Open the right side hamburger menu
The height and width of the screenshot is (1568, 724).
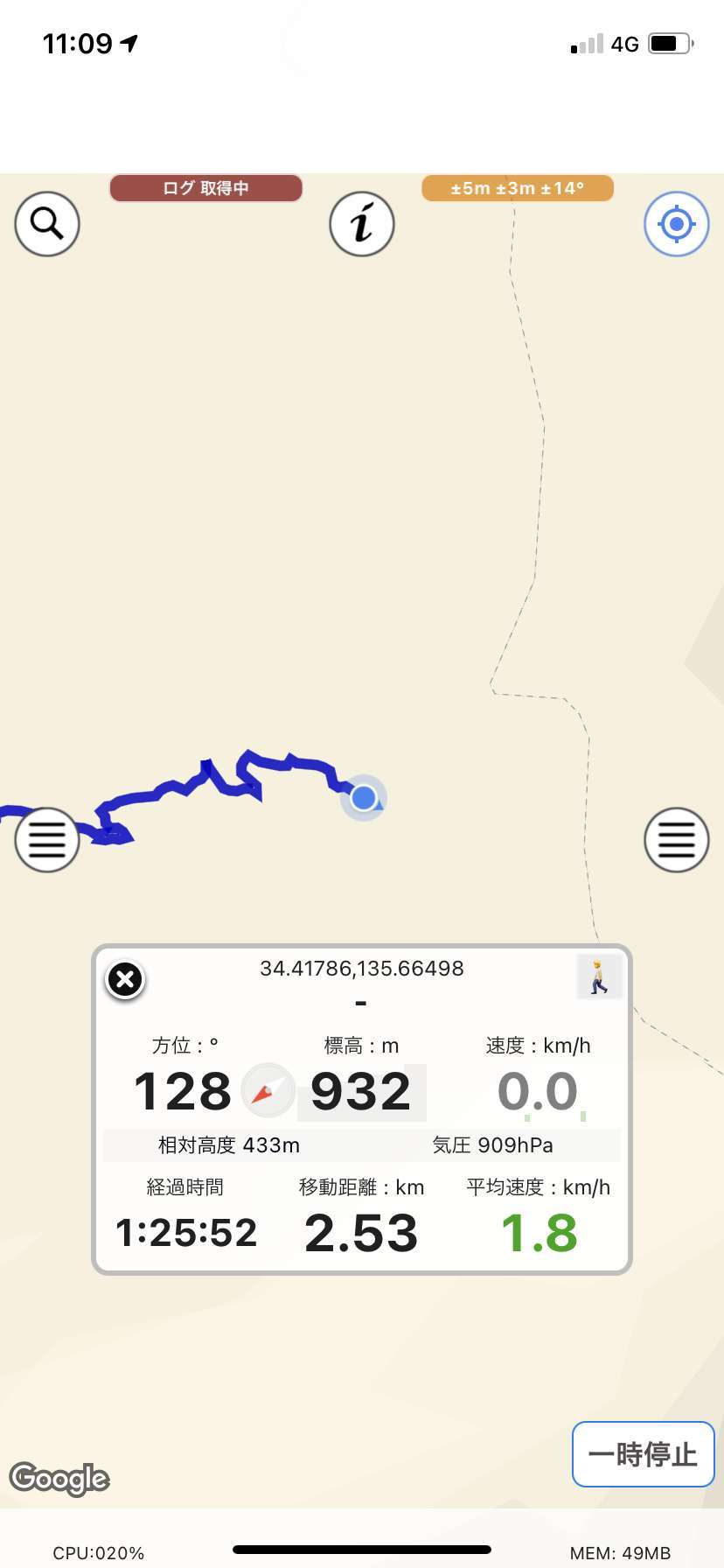(x=677, y=840)
